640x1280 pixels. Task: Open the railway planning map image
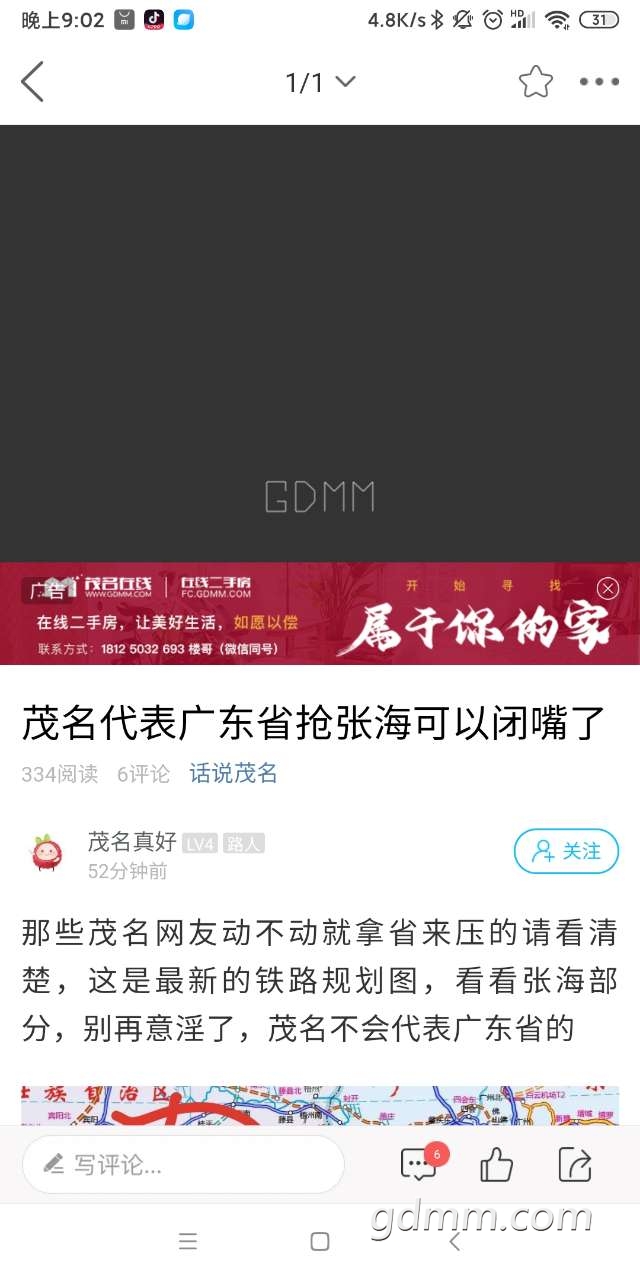[x=320, y=1105]
